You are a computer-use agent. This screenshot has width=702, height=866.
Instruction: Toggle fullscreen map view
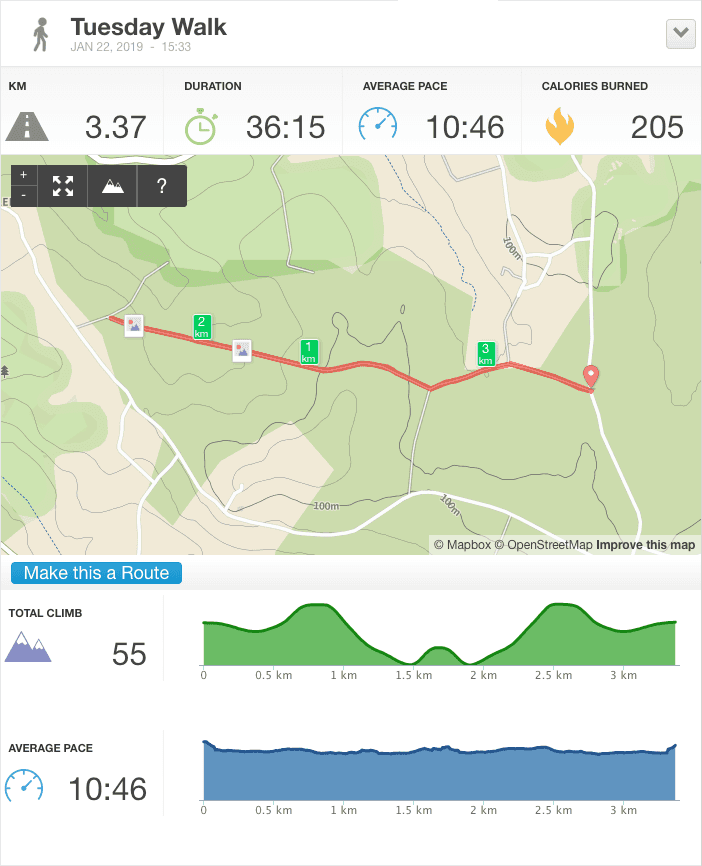(63, 186)
